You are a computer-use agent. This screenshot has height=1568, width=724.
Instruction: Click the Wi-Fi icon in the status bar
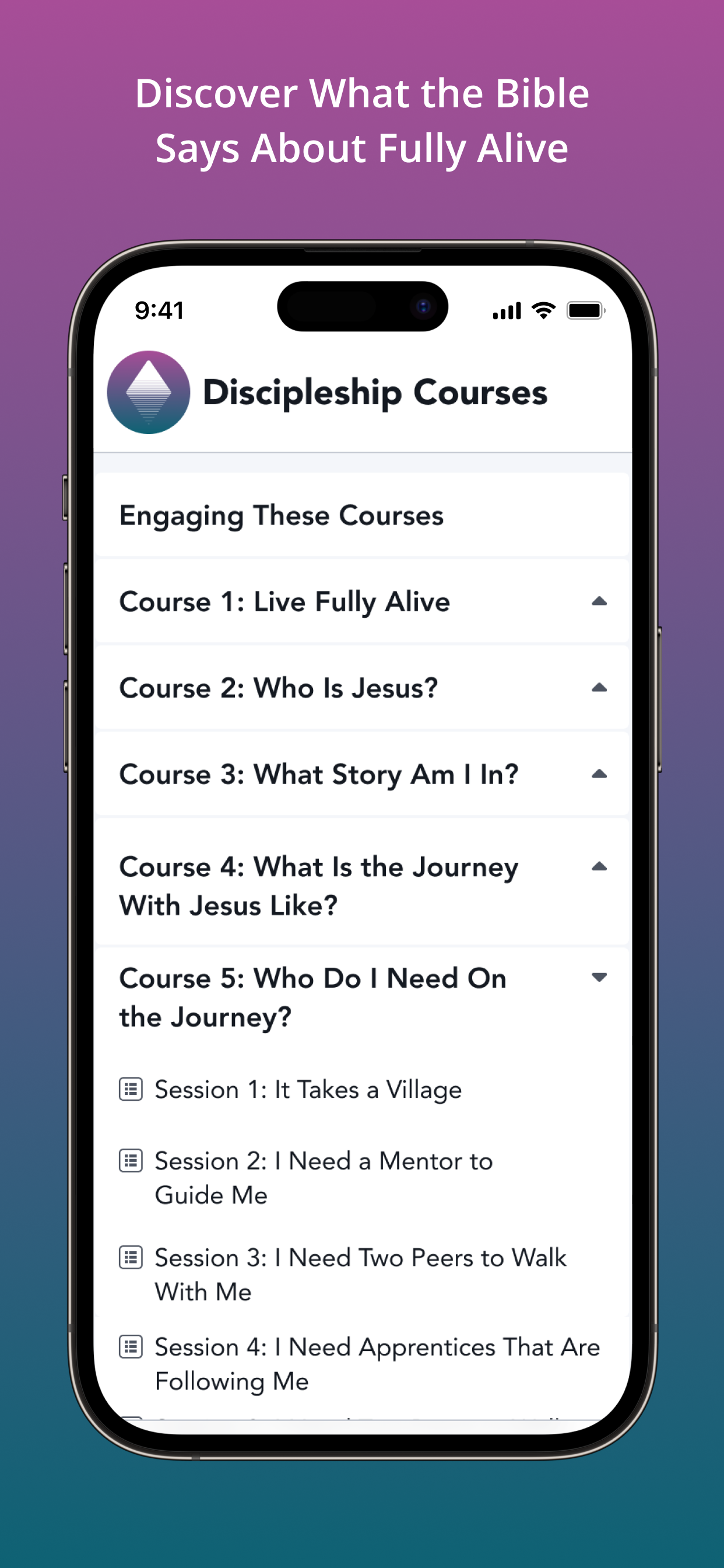544,310
